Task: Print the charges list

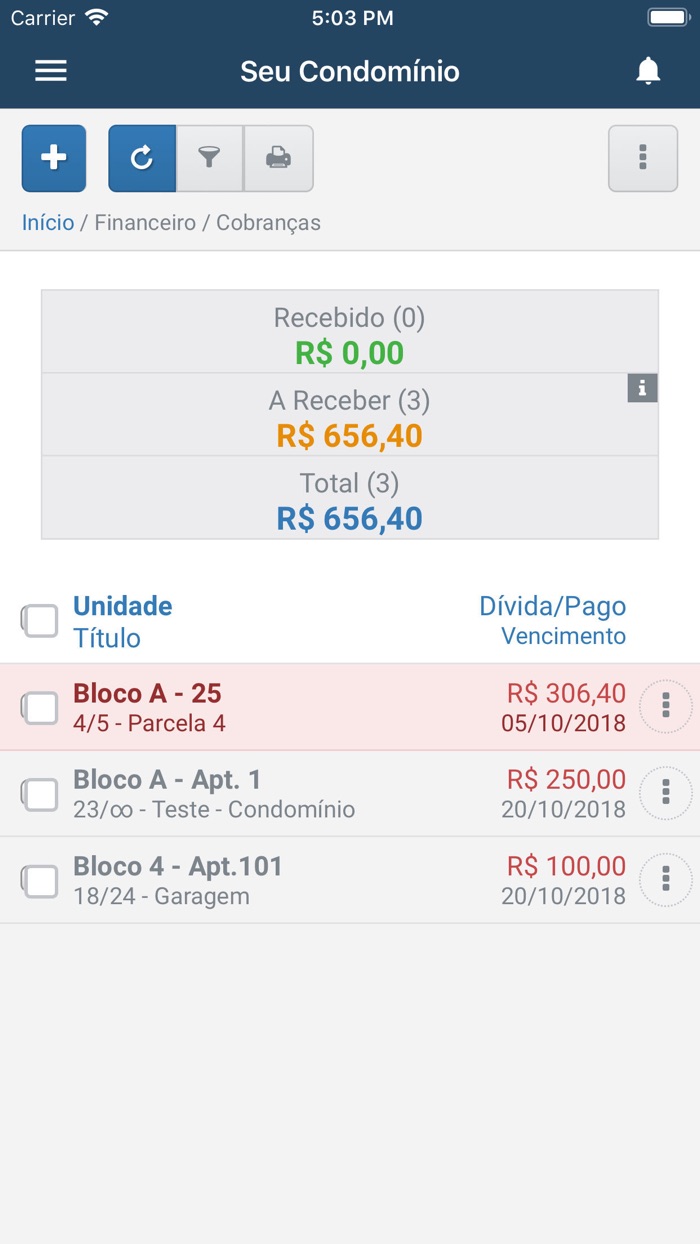Action: tap(278, 158)
